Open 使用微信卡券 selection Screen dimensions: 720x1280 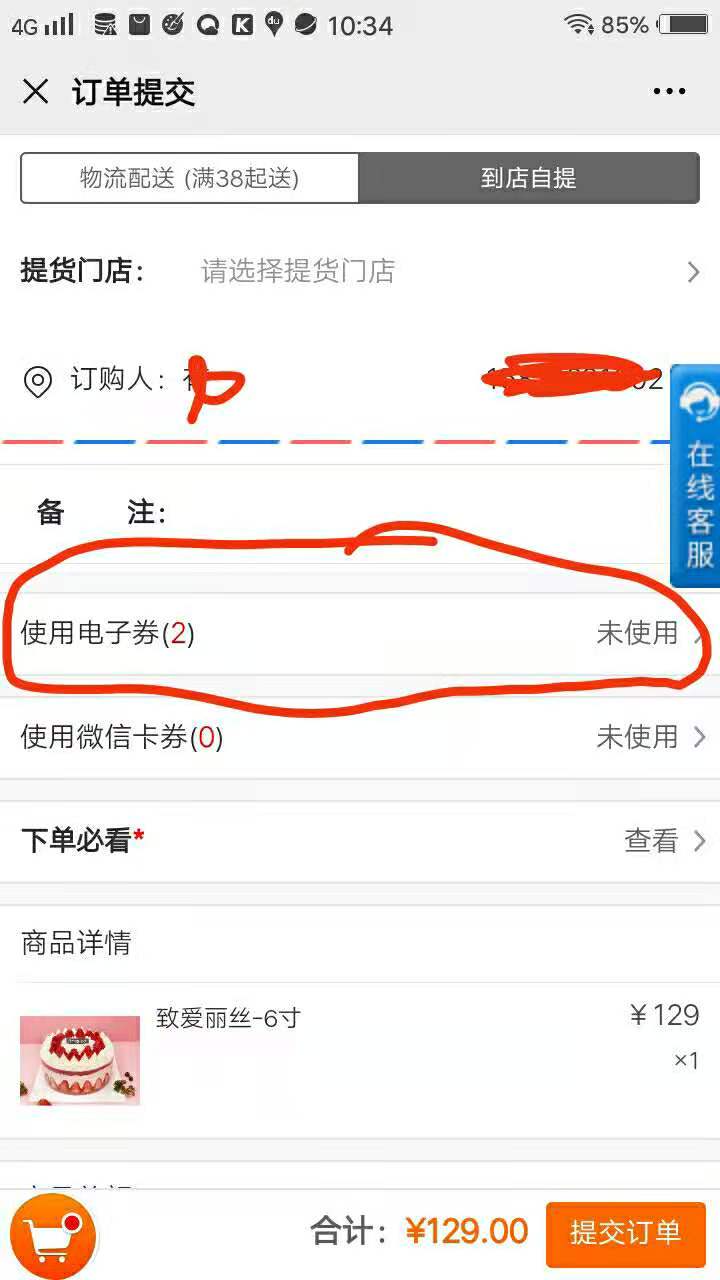coord(360,738)
